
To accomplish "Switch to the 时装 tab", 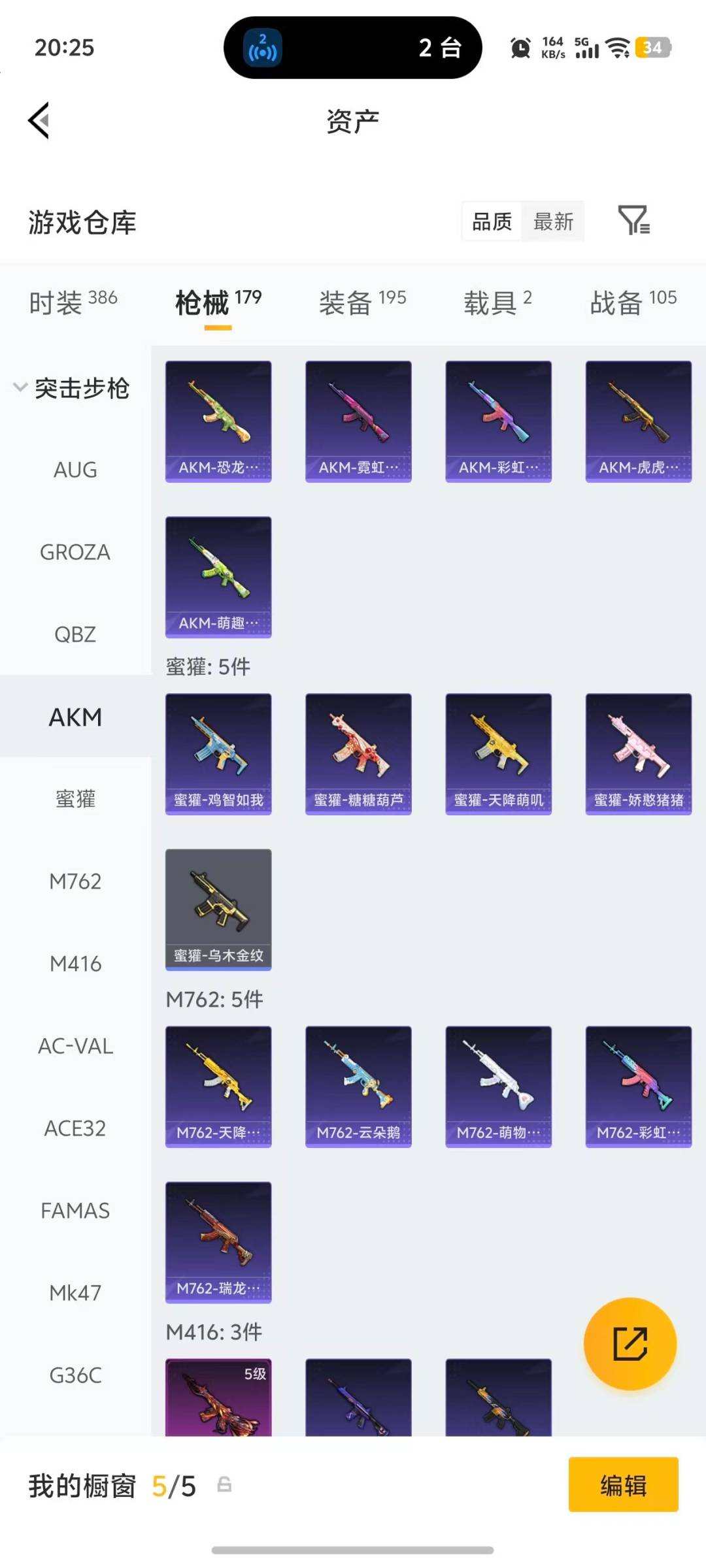I will tap(73, 302).
